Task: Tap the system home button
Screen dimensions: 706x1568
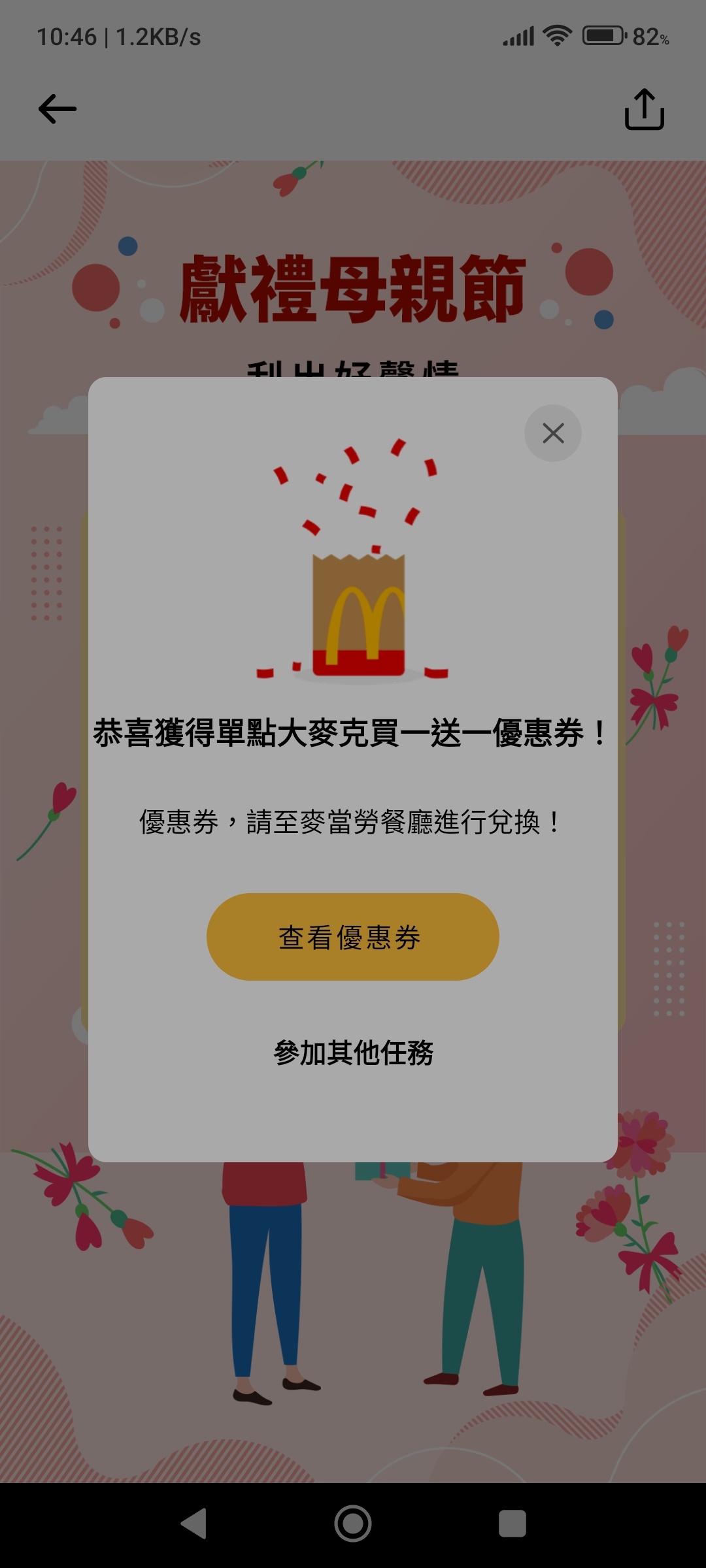Action: click(x=353, y=1524)
